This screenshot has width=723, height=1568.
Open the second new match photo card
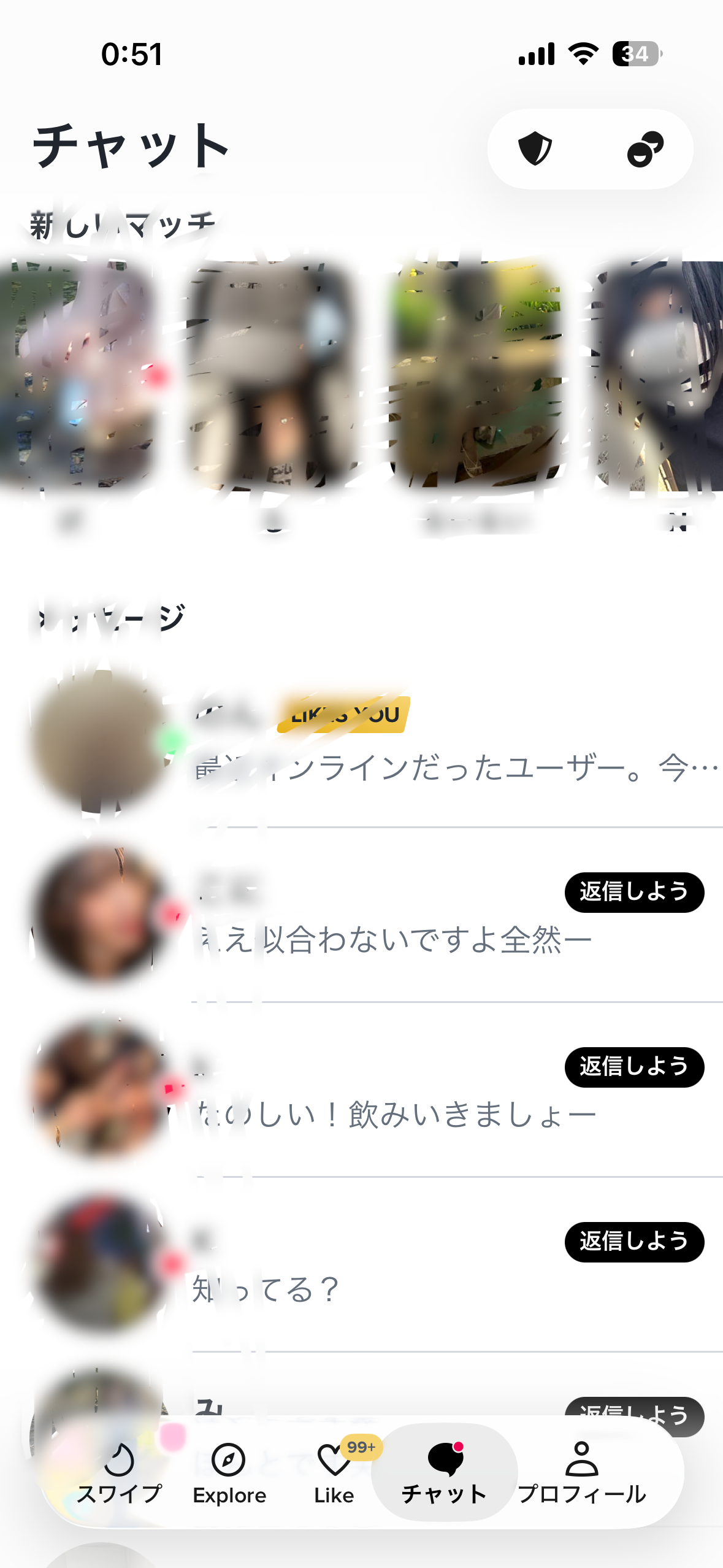tap(273, 375)
